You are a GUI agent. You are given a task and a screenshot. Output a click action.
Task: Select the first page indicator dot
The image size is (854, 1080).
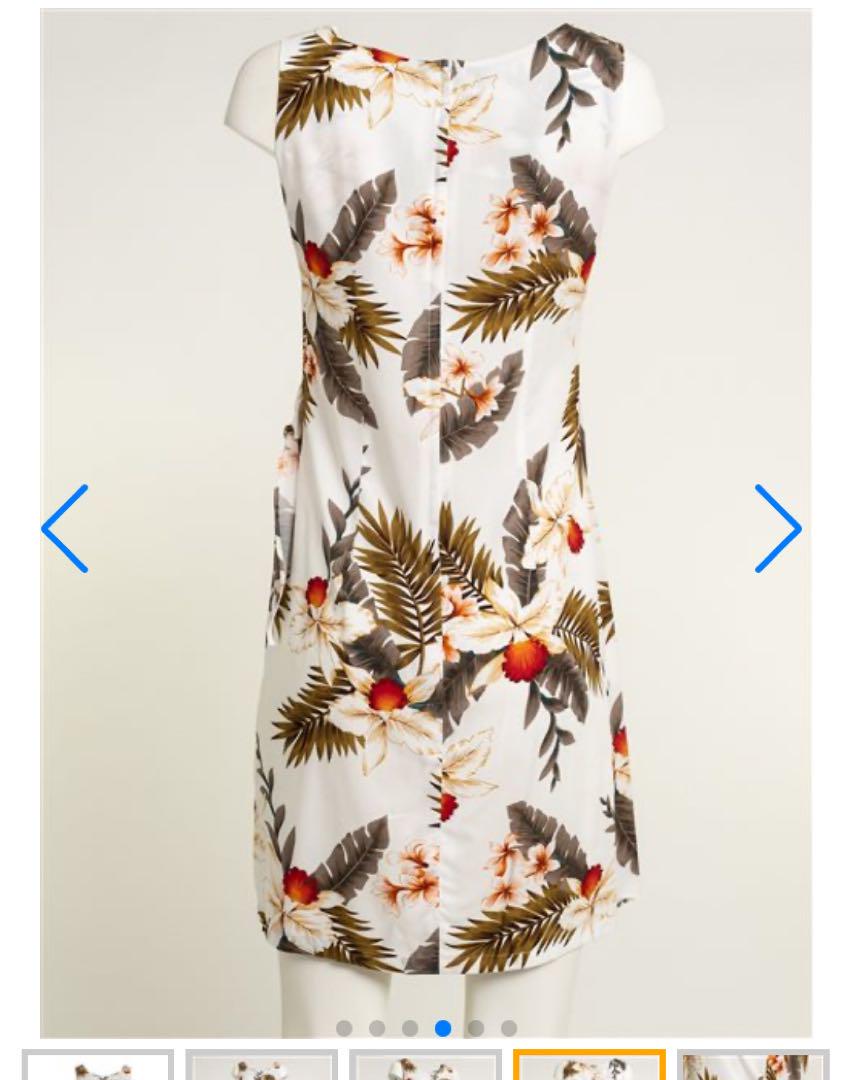tap(344, 1028)
